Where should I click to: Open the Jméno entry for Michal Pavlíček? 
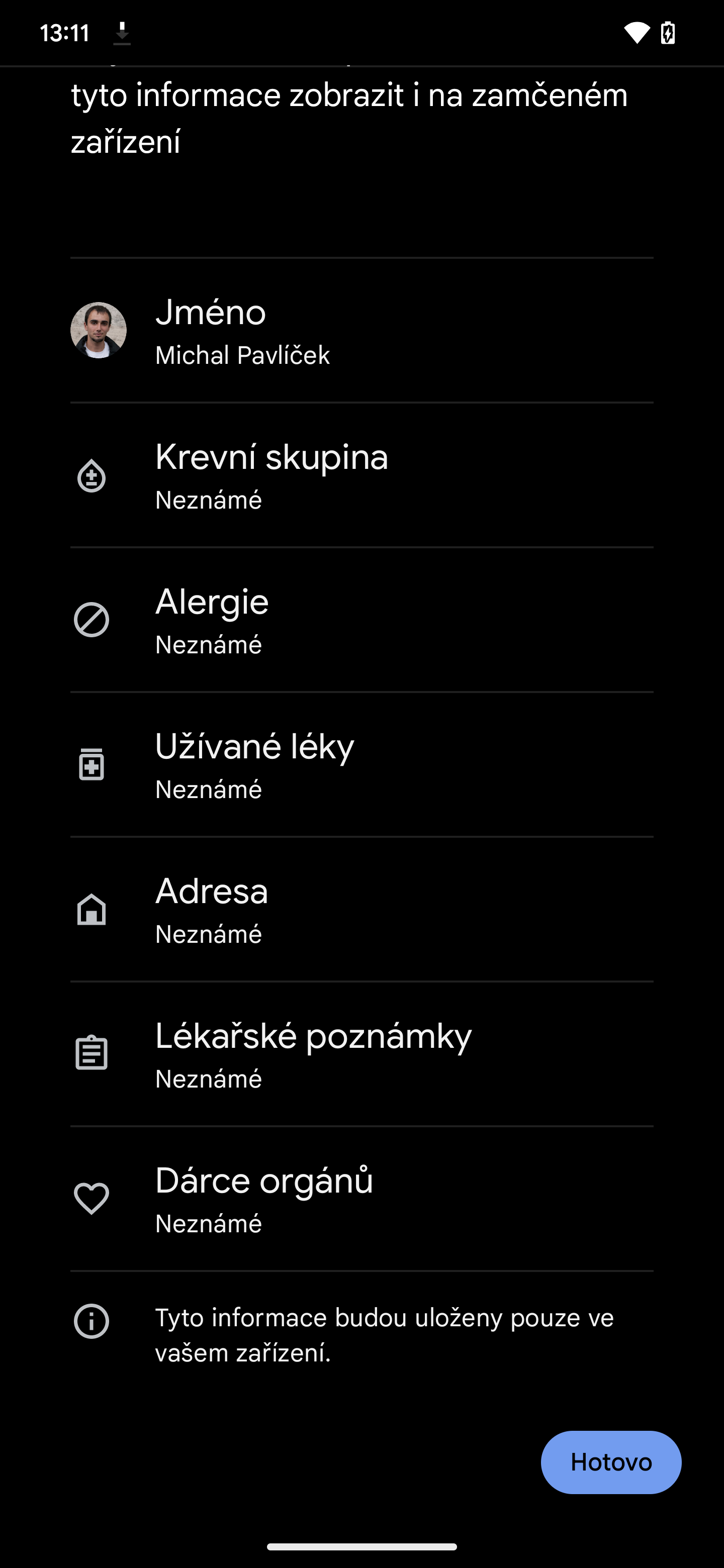point(361,331)
